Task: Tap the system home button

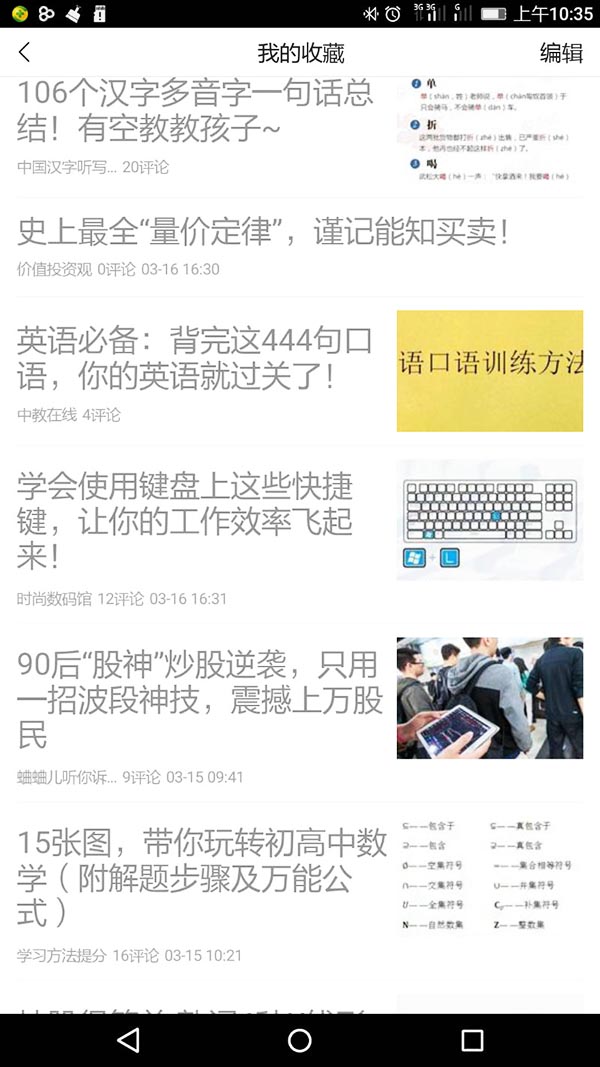Action: coord(299,1040)
